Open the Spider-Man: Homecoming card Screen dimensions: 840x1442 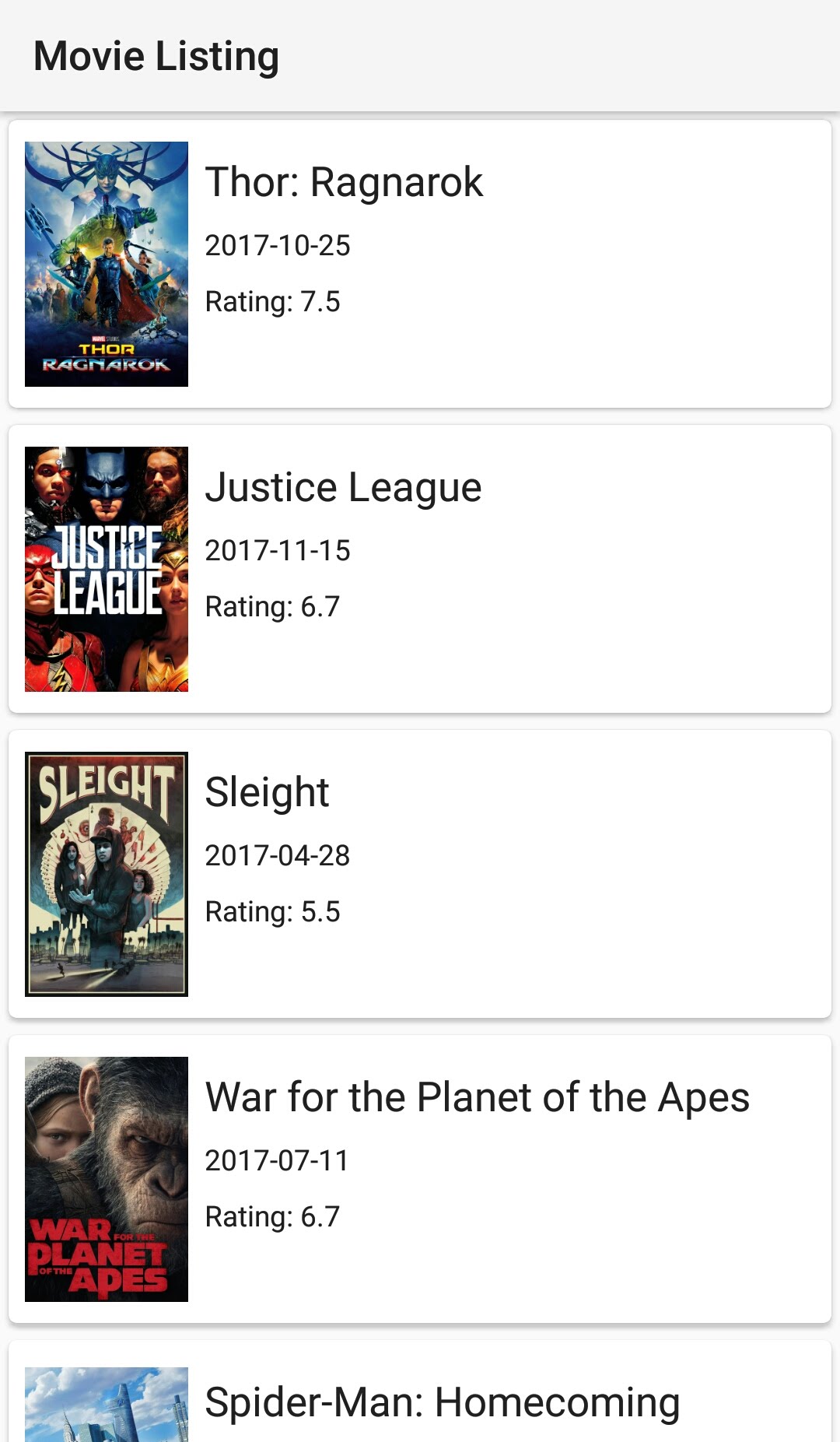point(420,1391)
